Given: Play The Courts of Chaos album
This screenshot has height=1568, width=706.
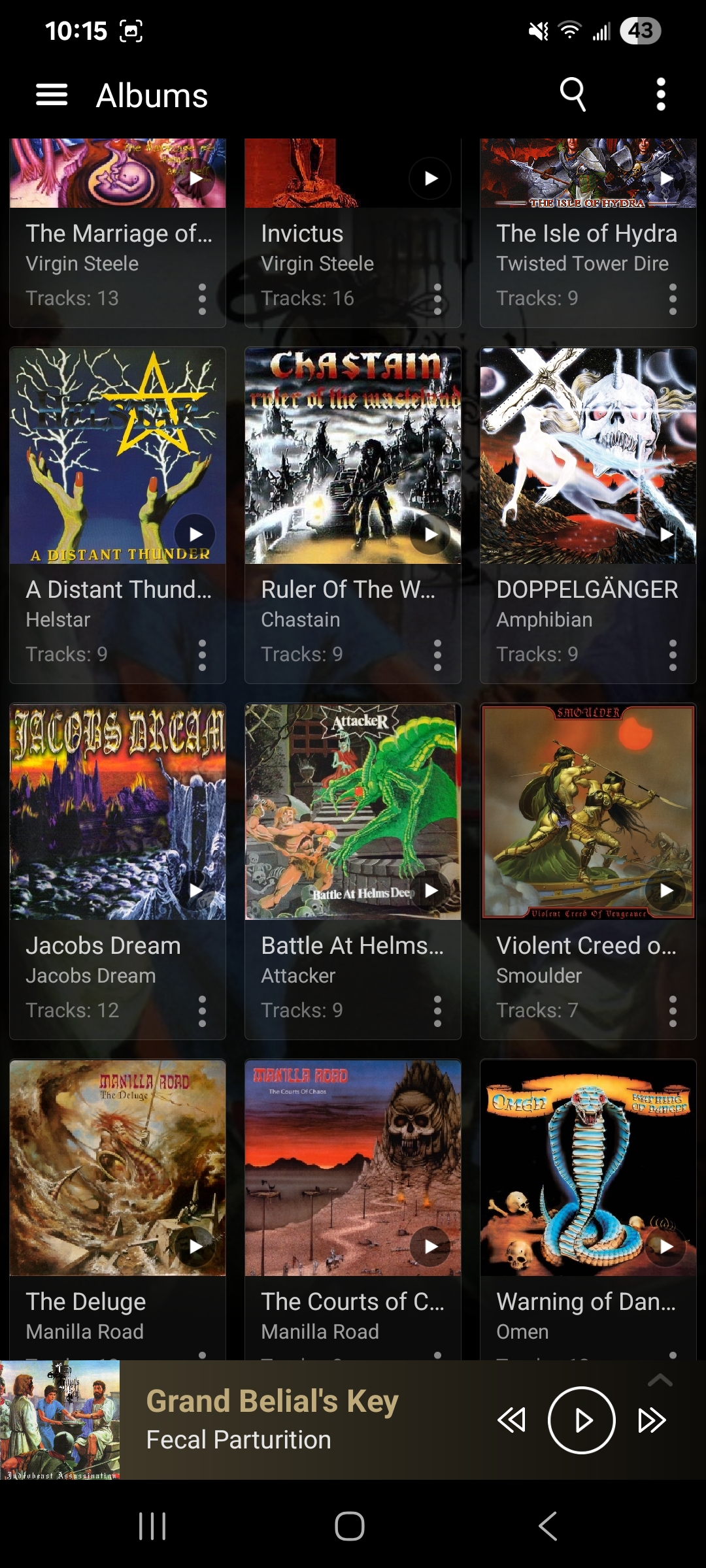Looking at the screenshot, I should [430, 1247].
